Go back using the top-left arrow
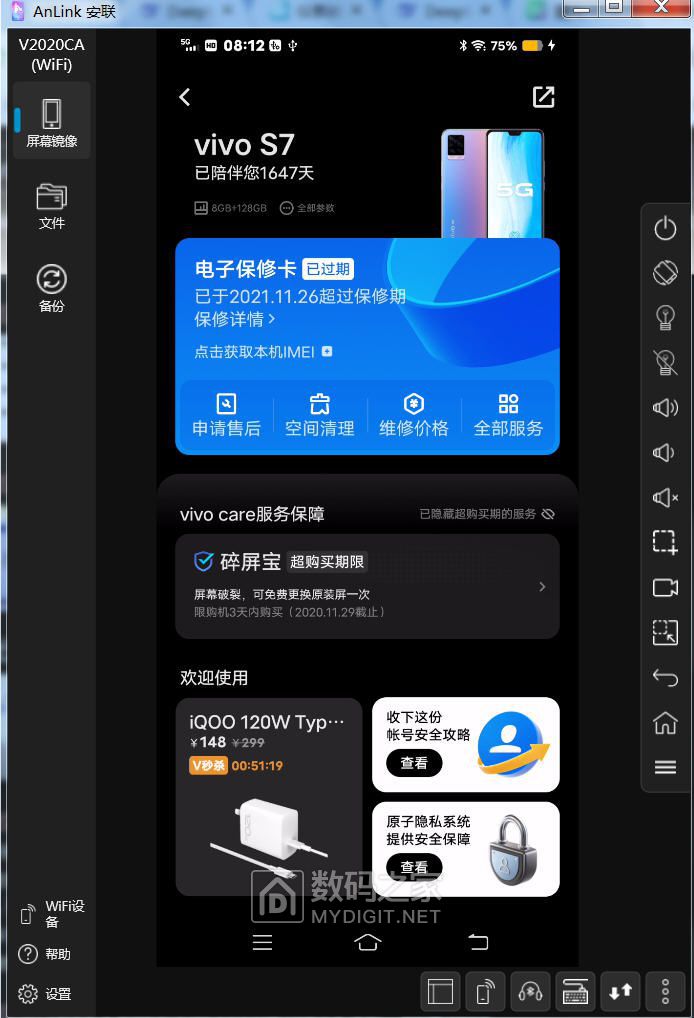694x1018 pixels. click(x=185, y=97)
